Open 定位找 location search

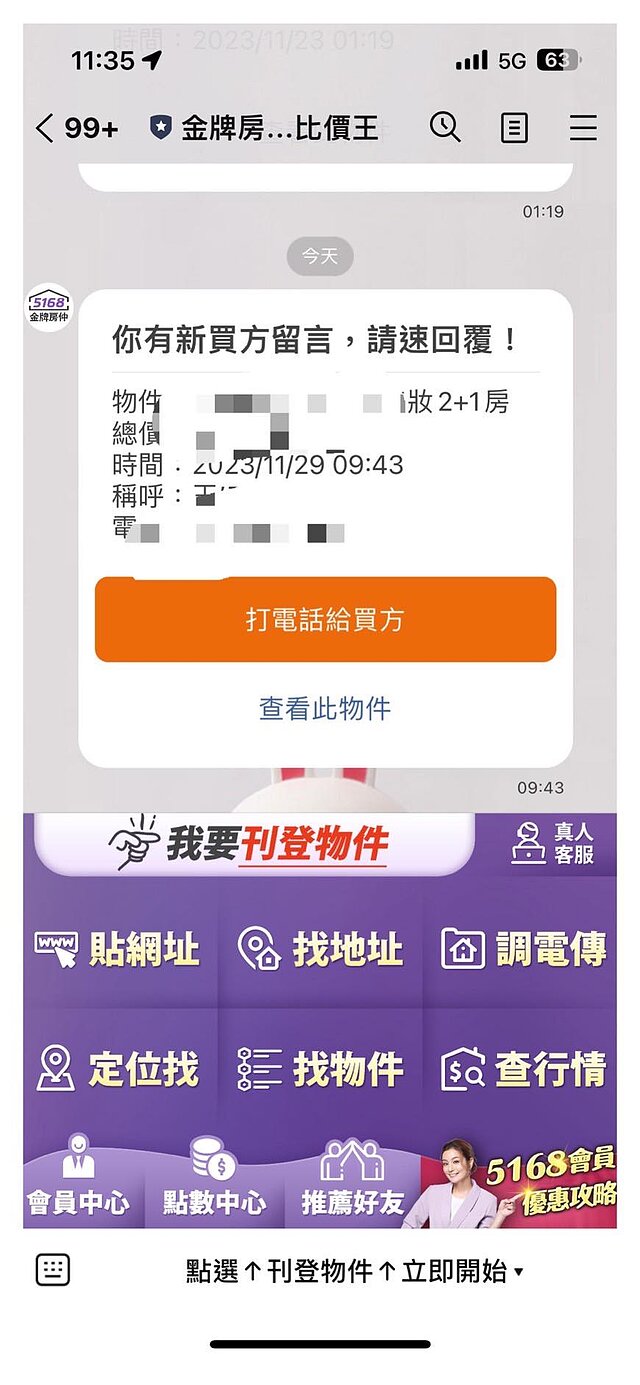coord(120,1070)
